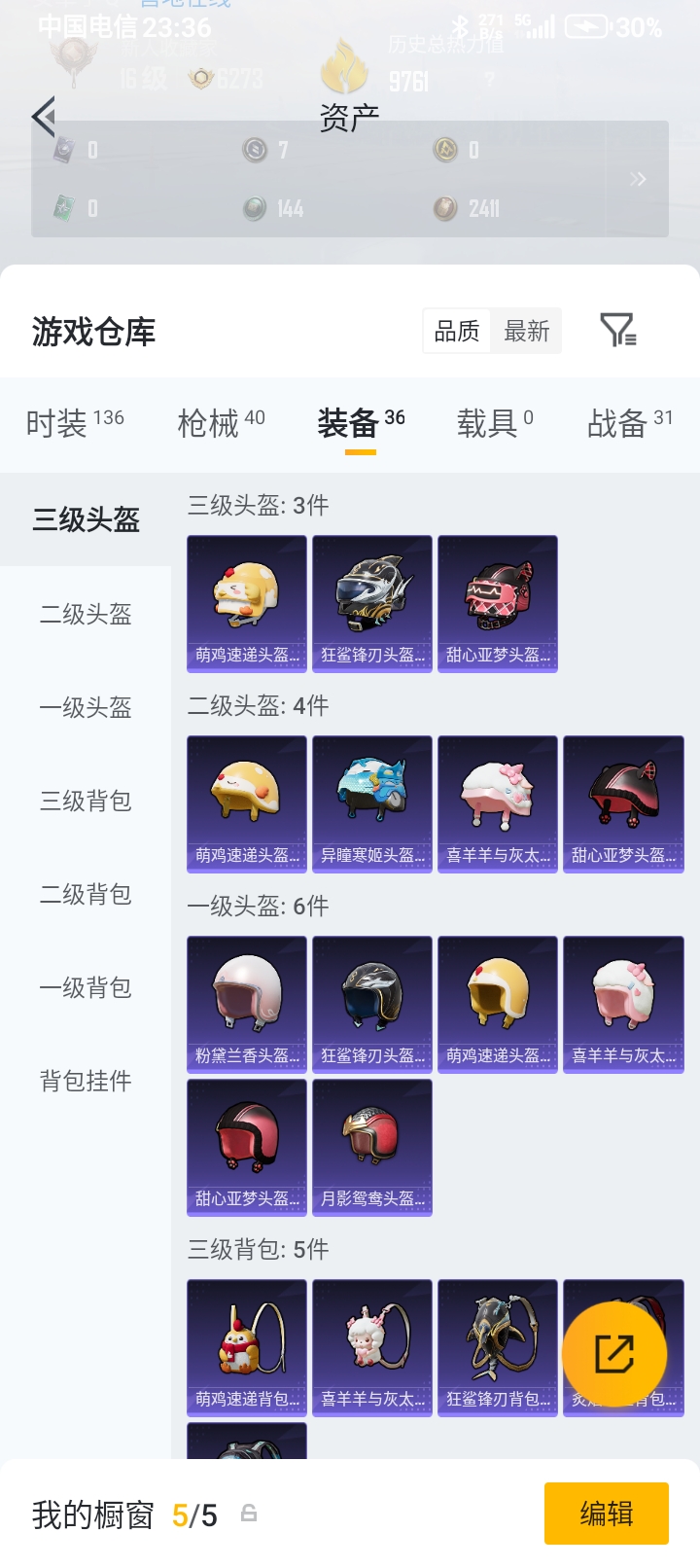Switch to the 战备 tab
Screen dimensions: 700x1568
(x=629, y=423)
